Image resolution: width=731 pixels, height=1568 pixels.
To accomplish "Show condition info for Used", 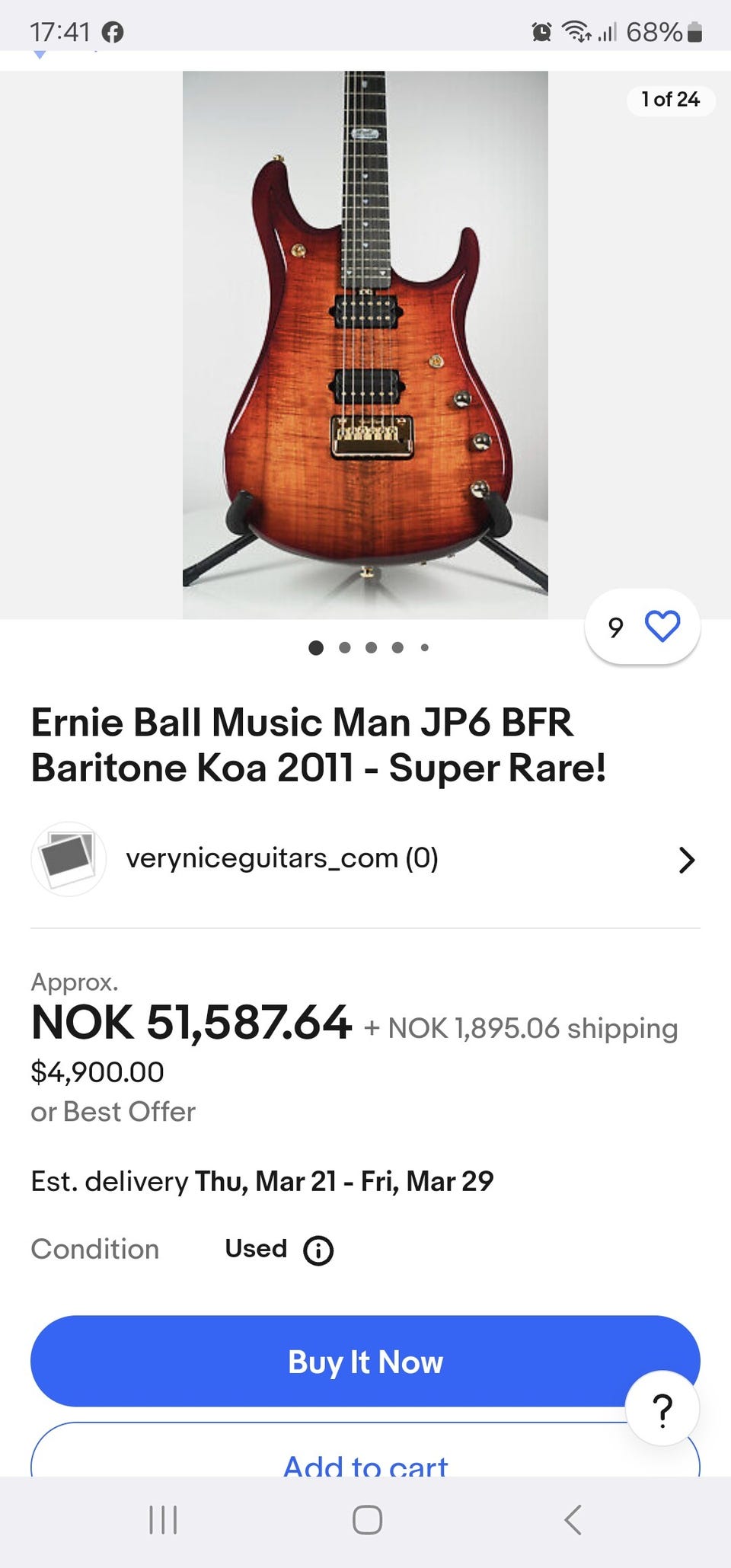I will [x=318, y=1250].
